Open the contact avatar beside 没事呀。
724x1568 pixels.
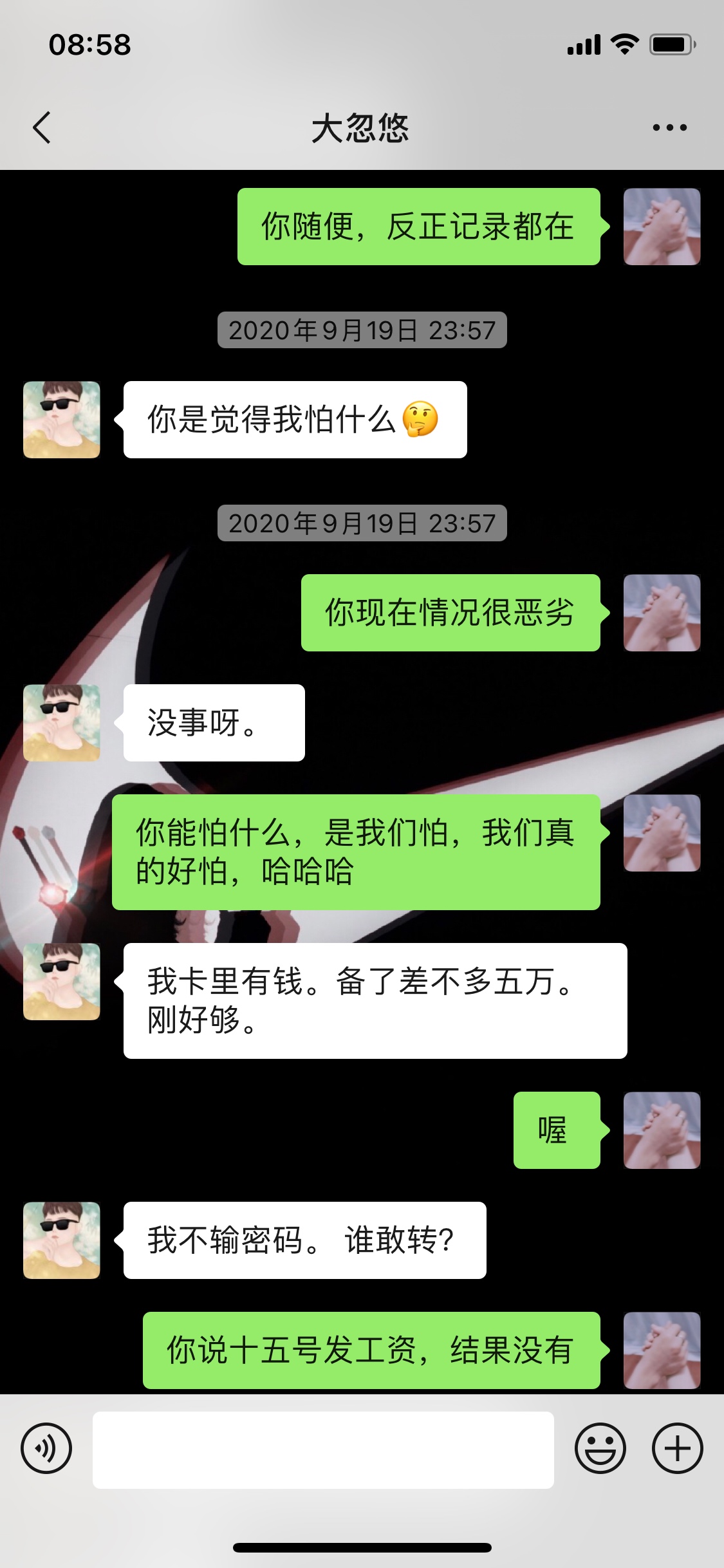point(62,723)
